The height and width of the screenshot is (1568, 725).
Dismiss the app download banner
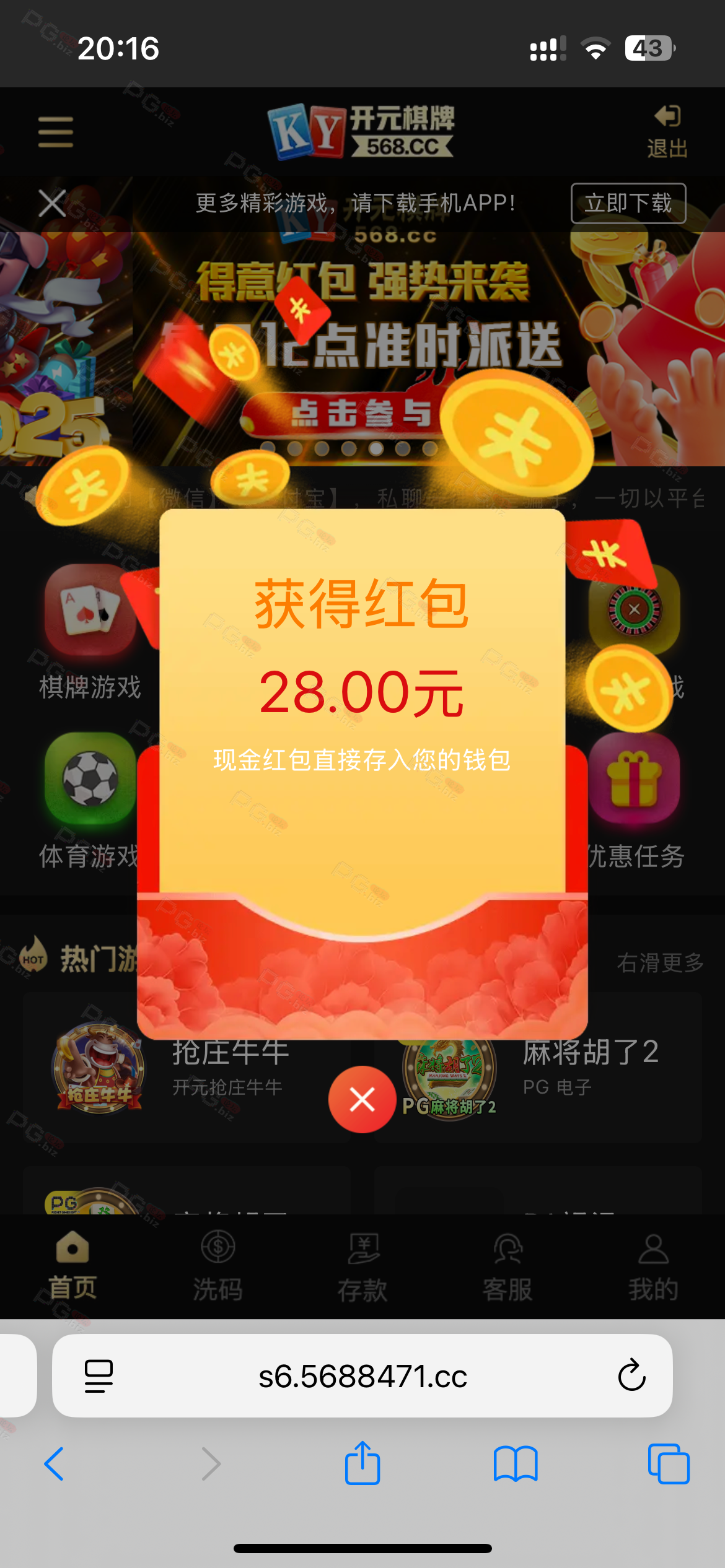point(52,203)
